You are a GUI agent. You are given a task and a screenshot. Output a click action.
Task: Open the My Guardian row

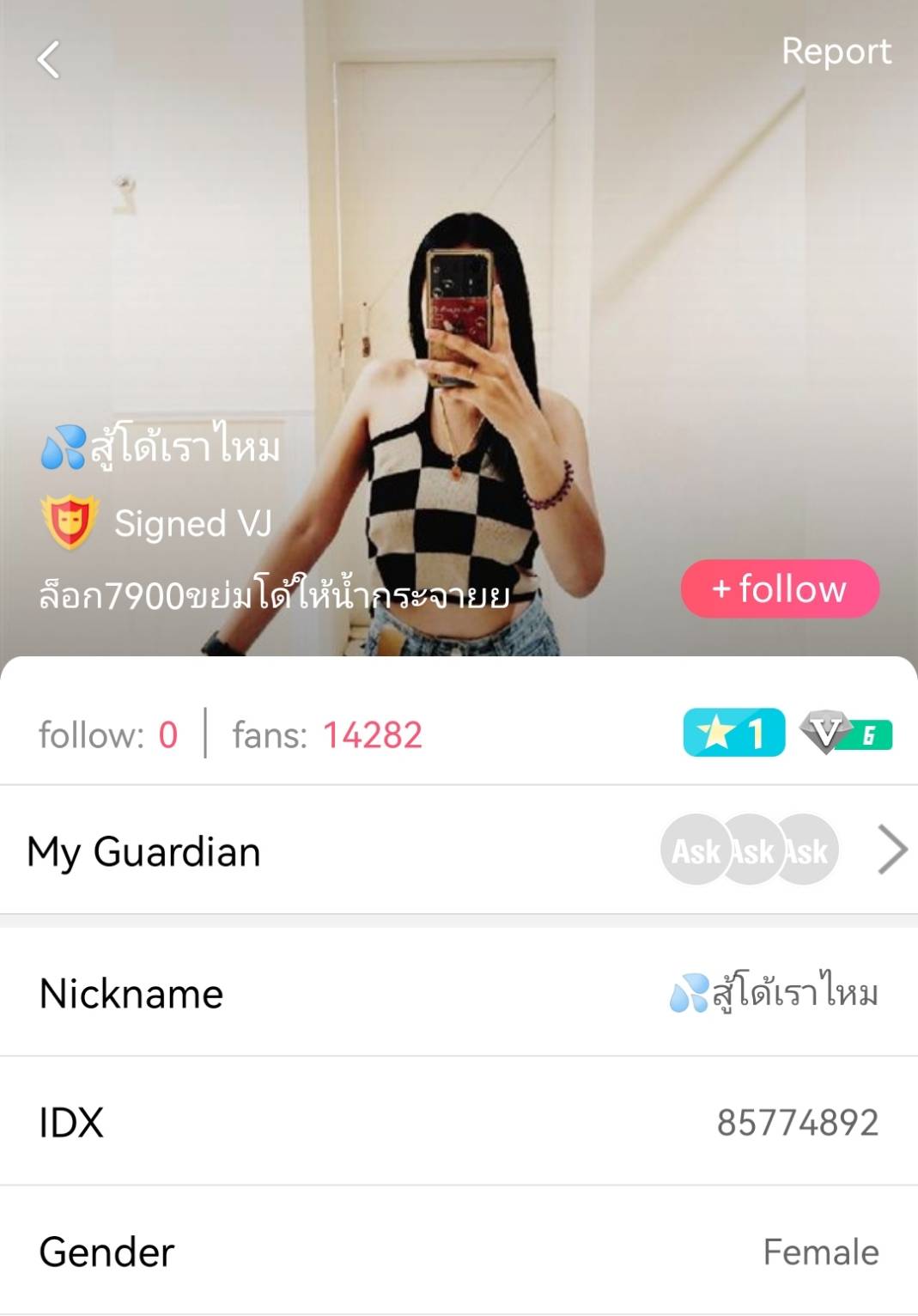(459, 850)
